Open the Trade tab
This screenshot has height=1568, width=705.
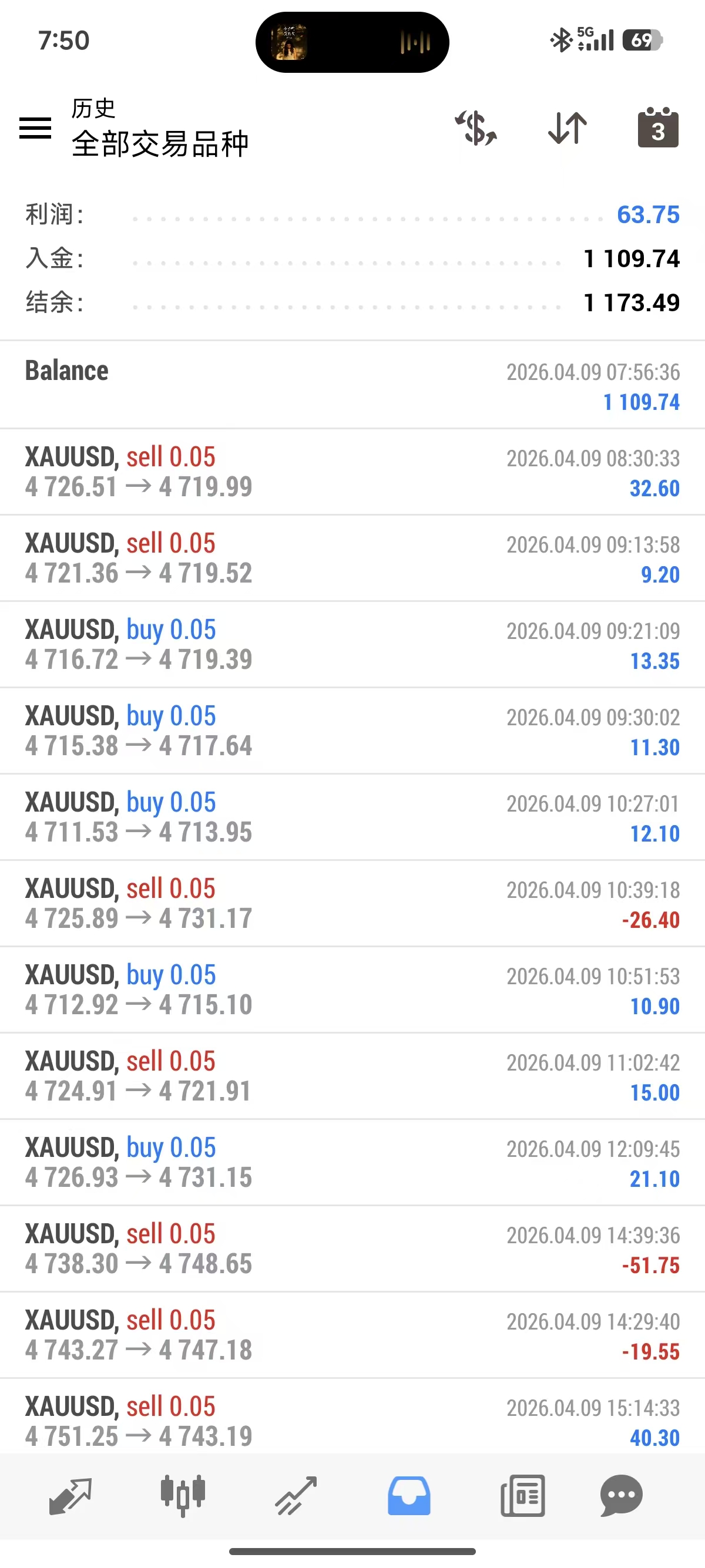click(x=296, y=1495)
